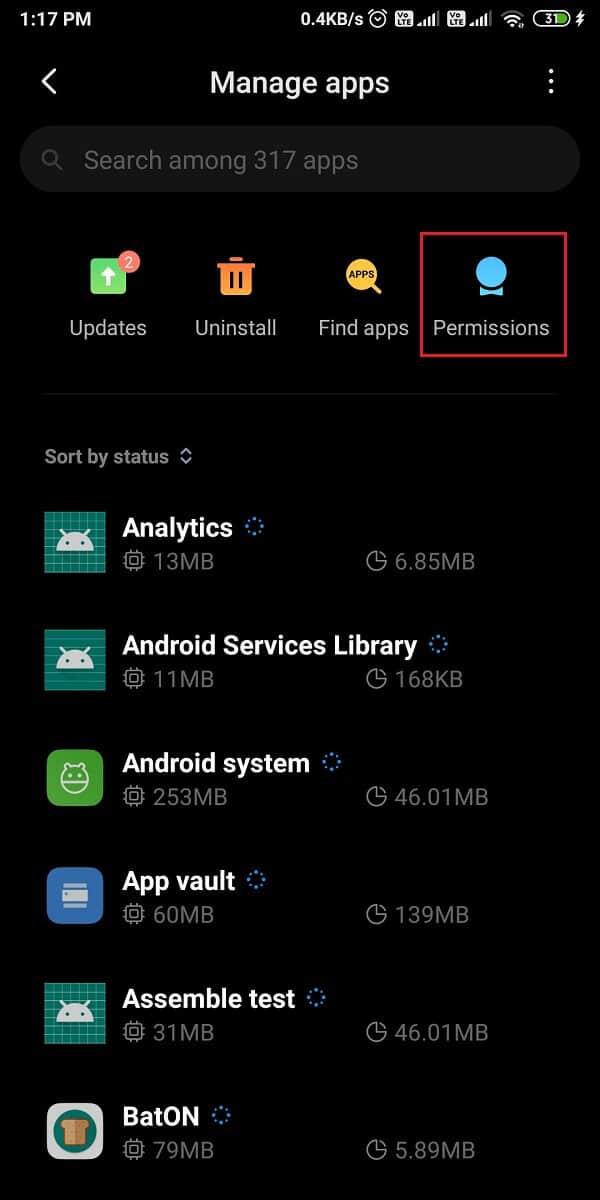Expand the Sort by status dropdown
This screenshot has width=600, height=1200.
[x=118, y=456]
